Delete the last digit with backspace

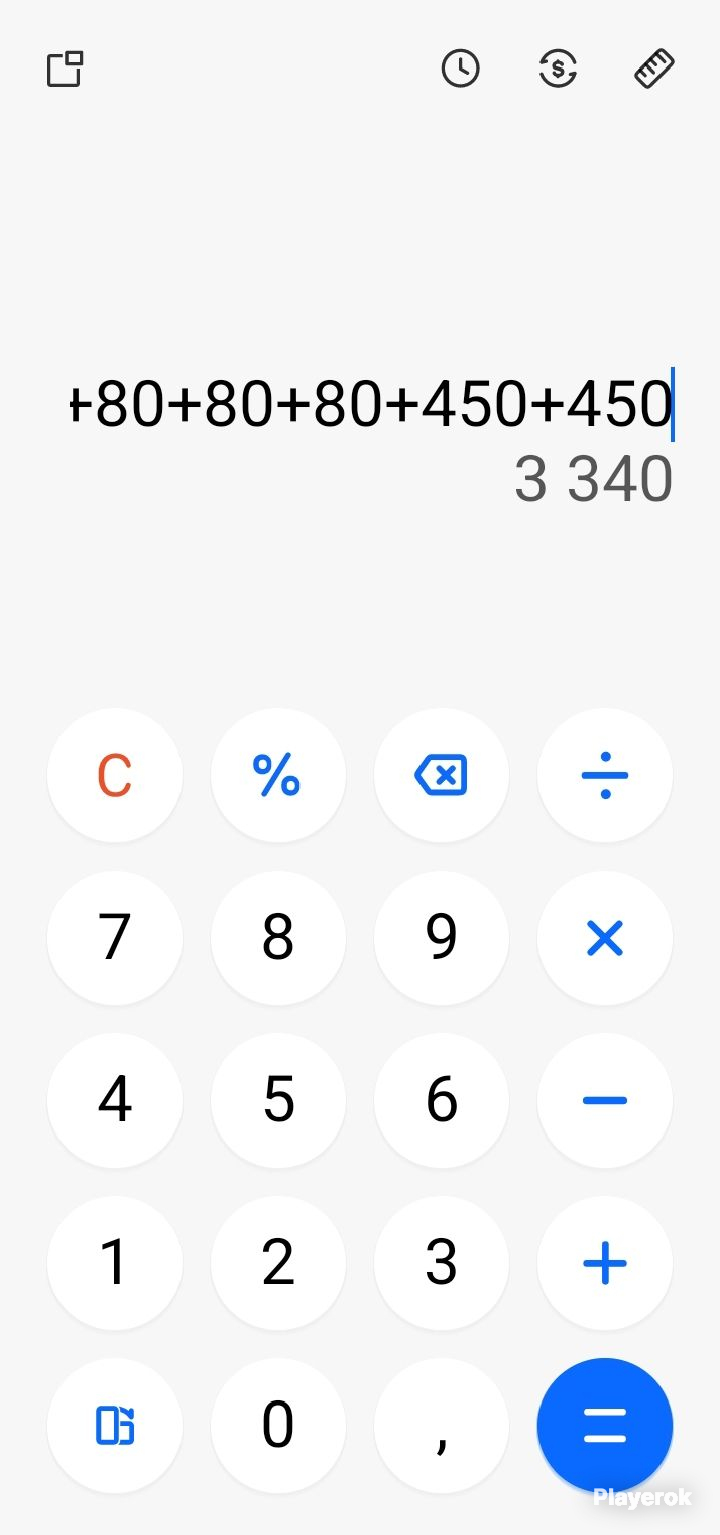441,775
